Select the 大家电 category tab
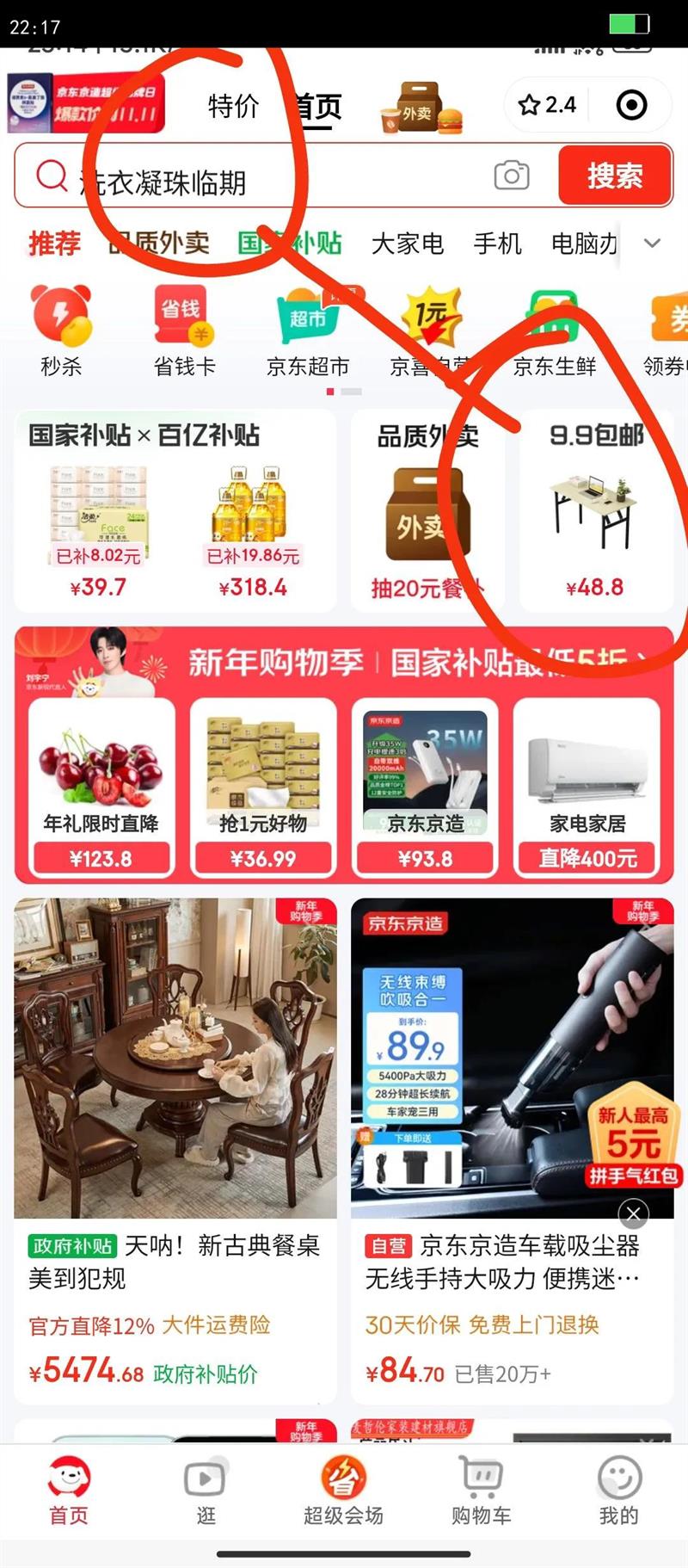The height and width of the screenshot is (1568, 688). point(408,244)
